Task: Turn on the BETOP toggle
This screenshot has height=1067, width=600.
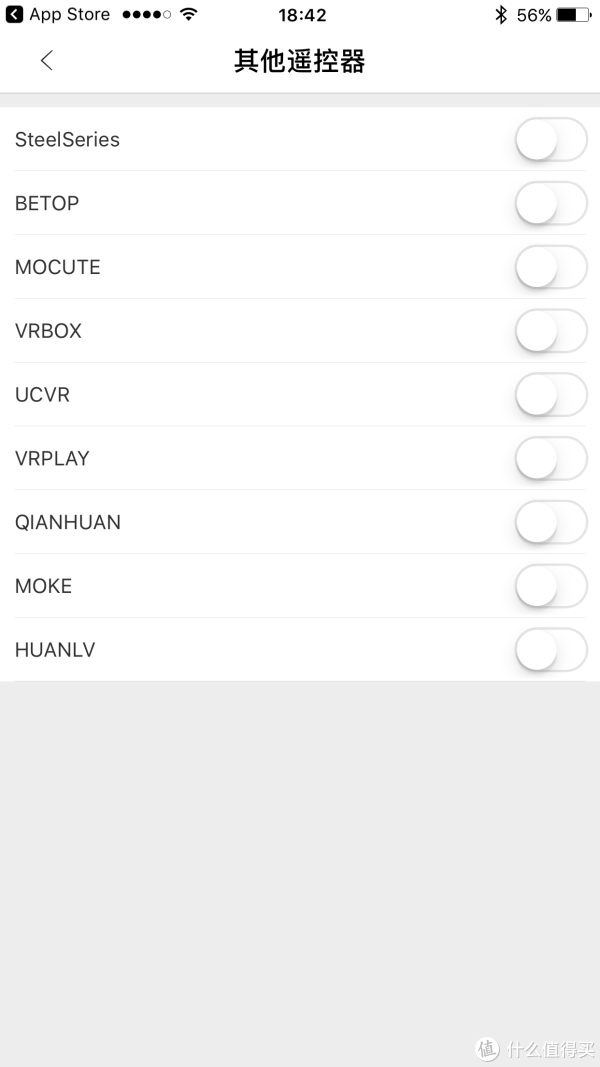Action: click(x=551, y=203)
